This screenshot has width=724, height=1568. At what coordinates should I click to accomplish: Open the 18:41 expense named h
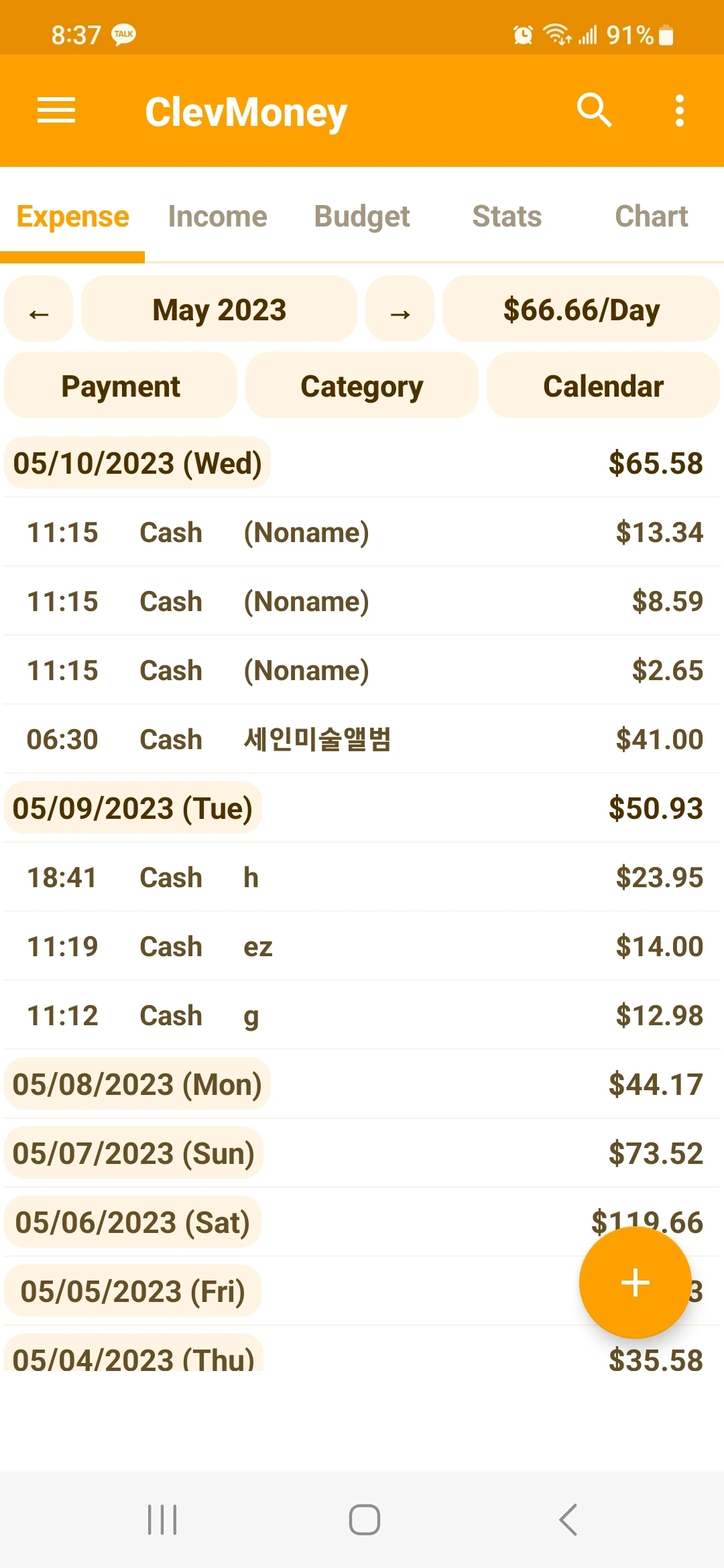point(362,877)
